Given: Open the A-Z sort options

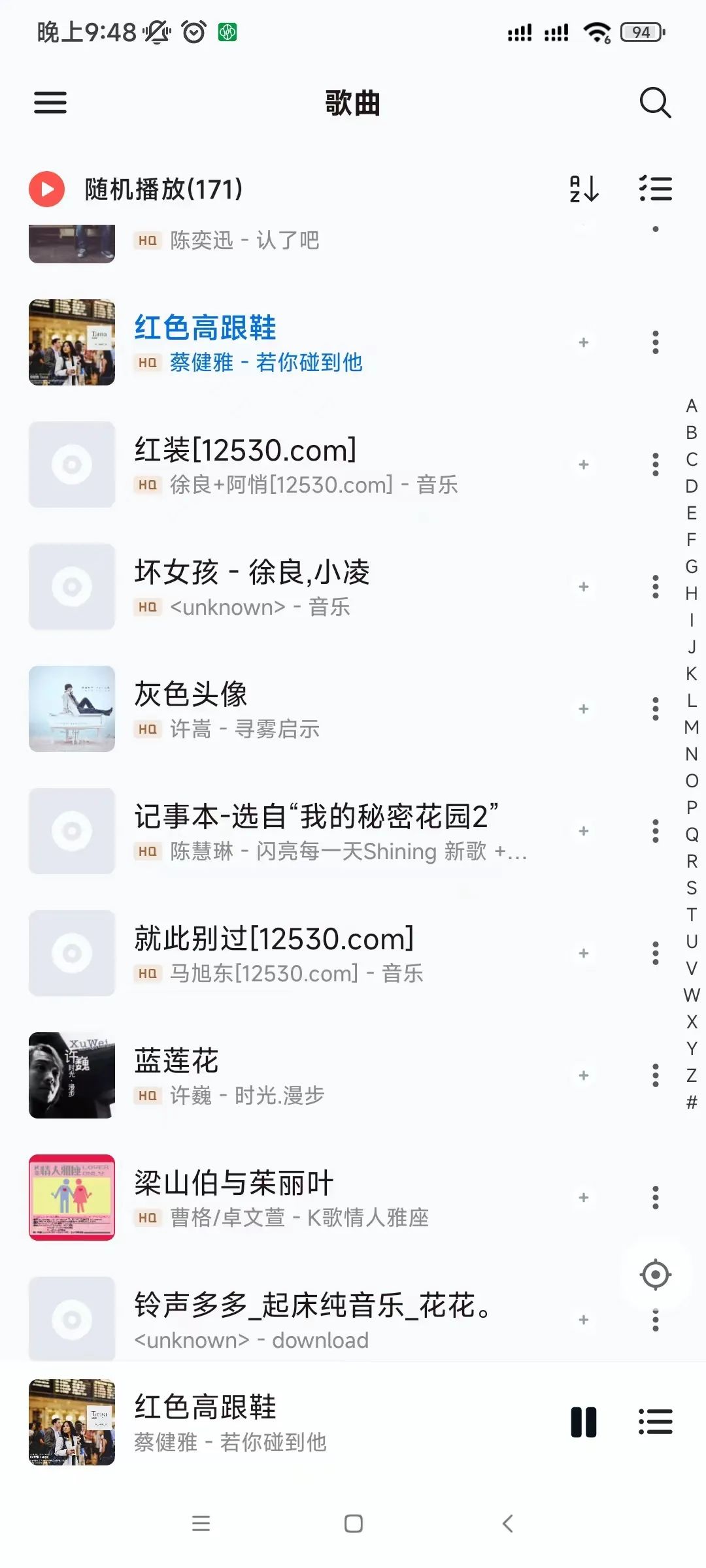Looking at the screenshot, I should [x=584, y=189].
